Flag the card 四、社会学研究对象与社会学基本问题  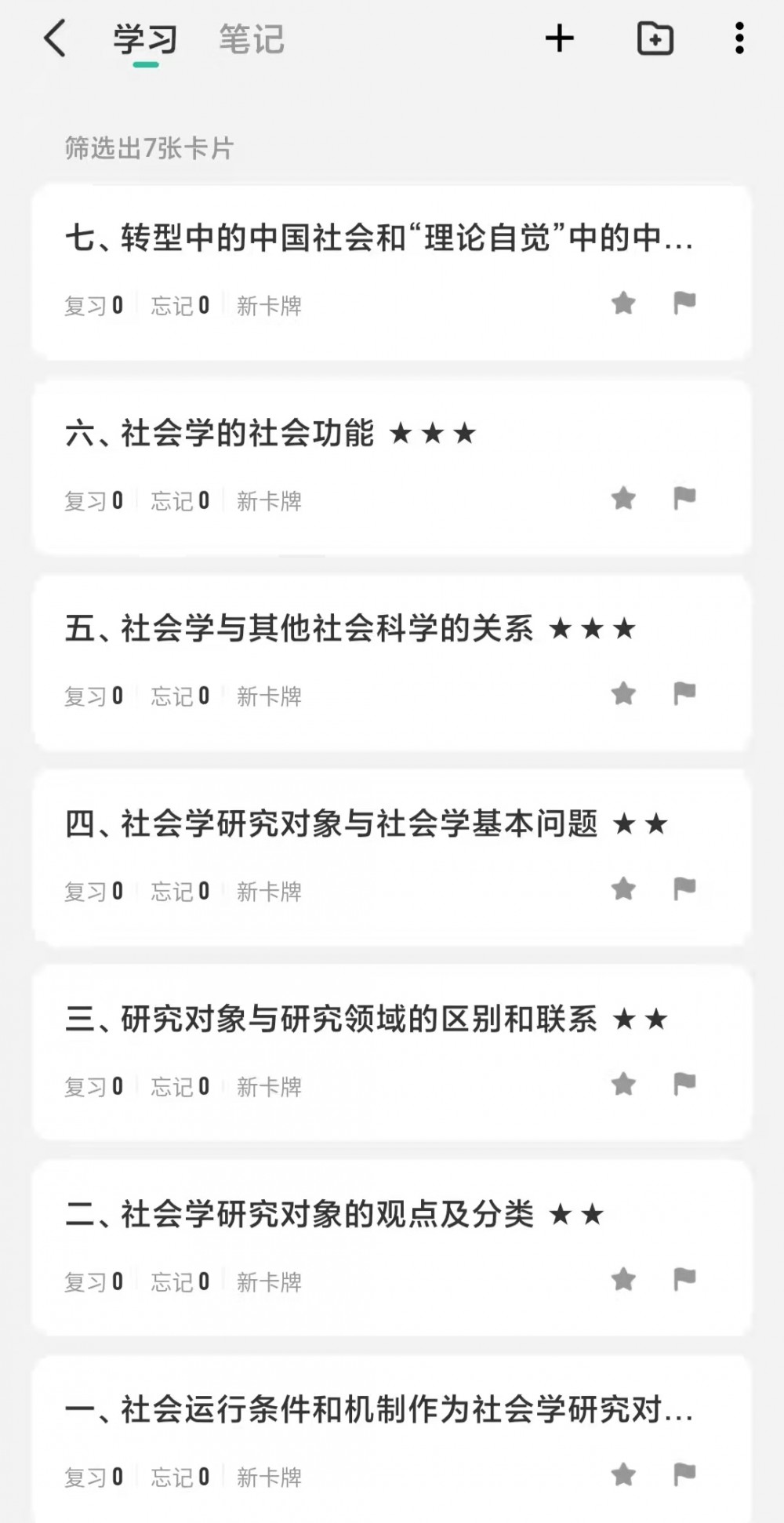click(684, 889)
